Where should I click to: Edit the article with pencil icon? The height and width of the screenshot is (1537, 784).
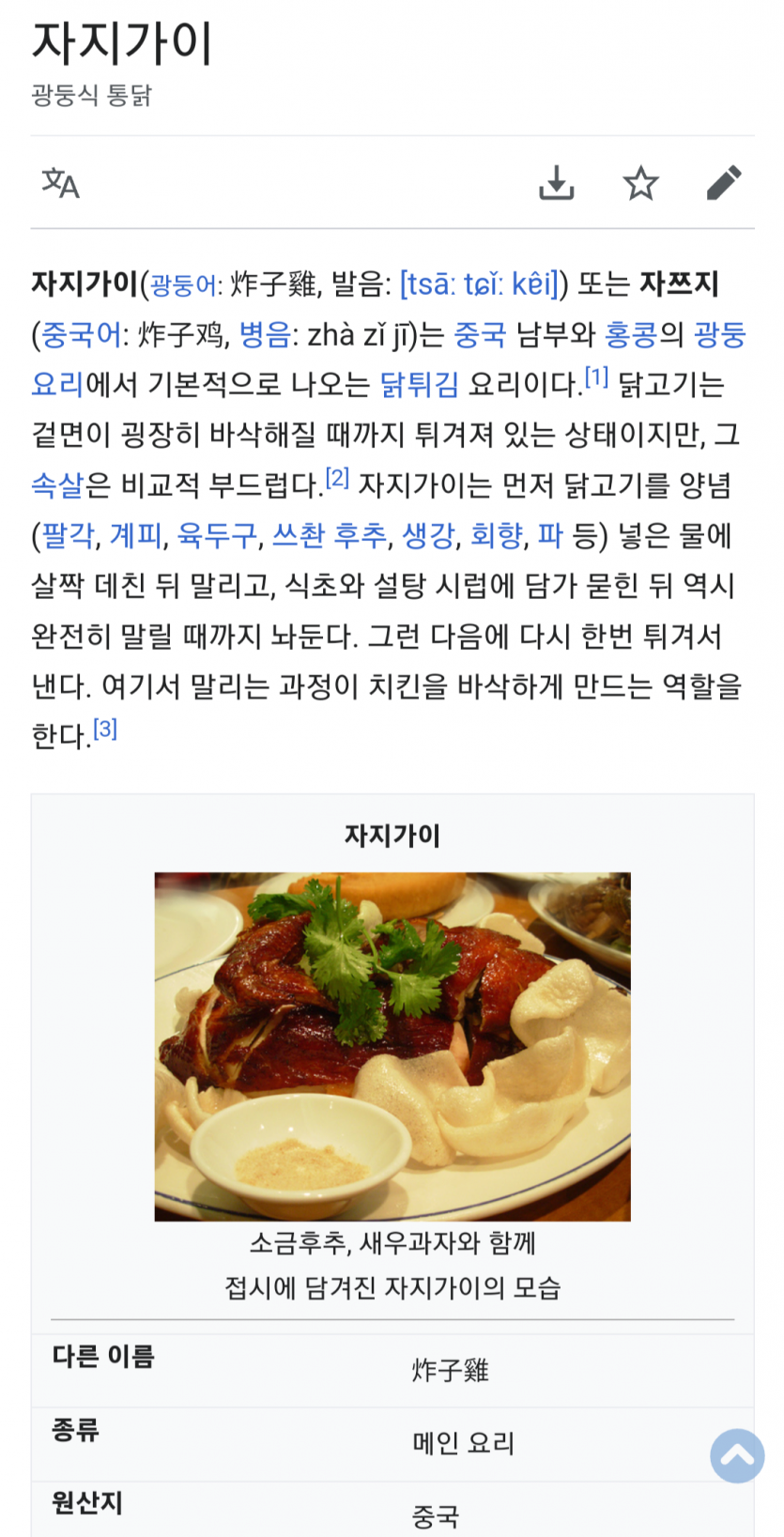click(x=724, y=183)
